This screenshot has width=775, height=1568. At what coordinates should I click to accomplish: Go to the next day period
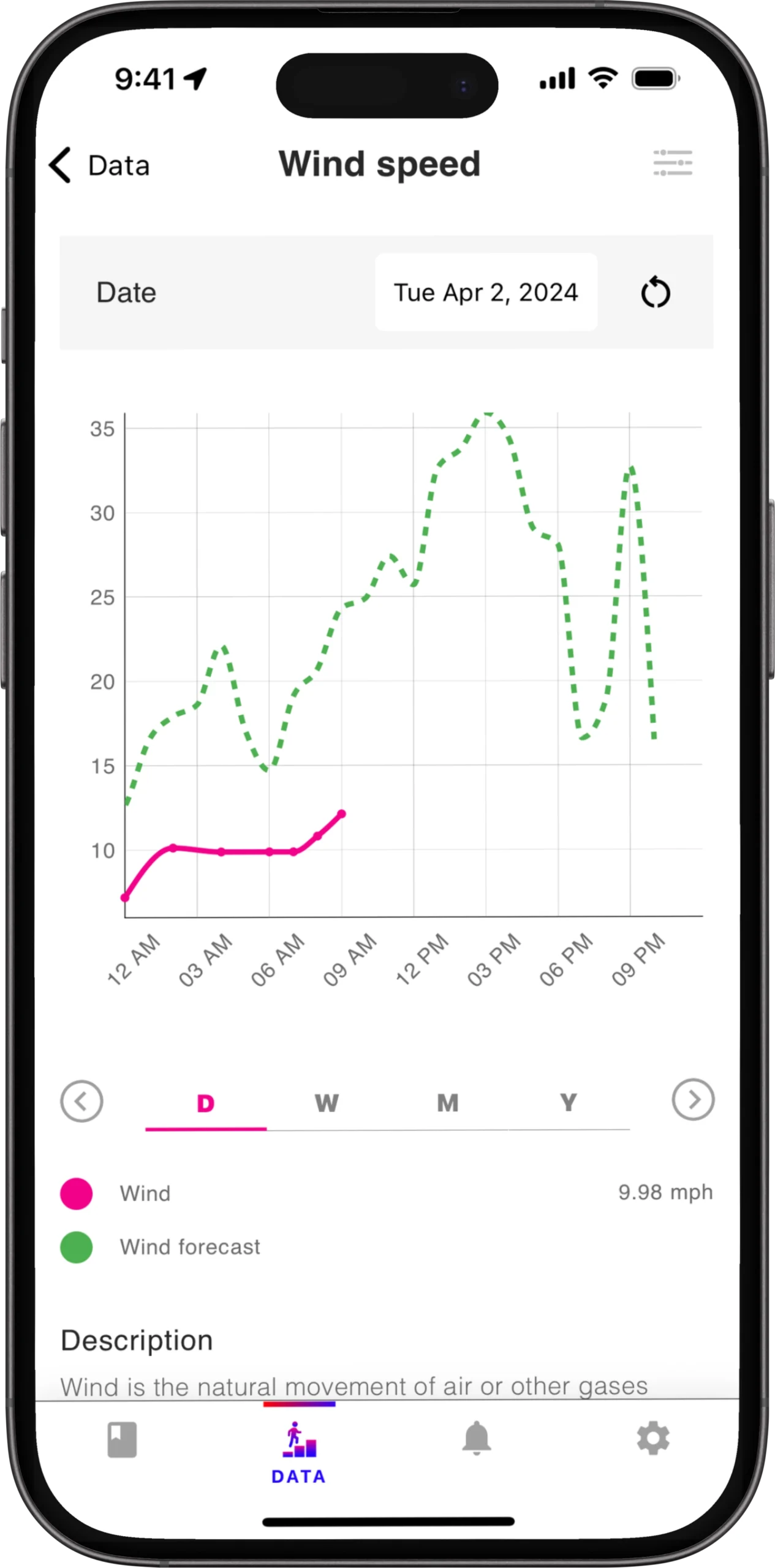coord(693,1099)
